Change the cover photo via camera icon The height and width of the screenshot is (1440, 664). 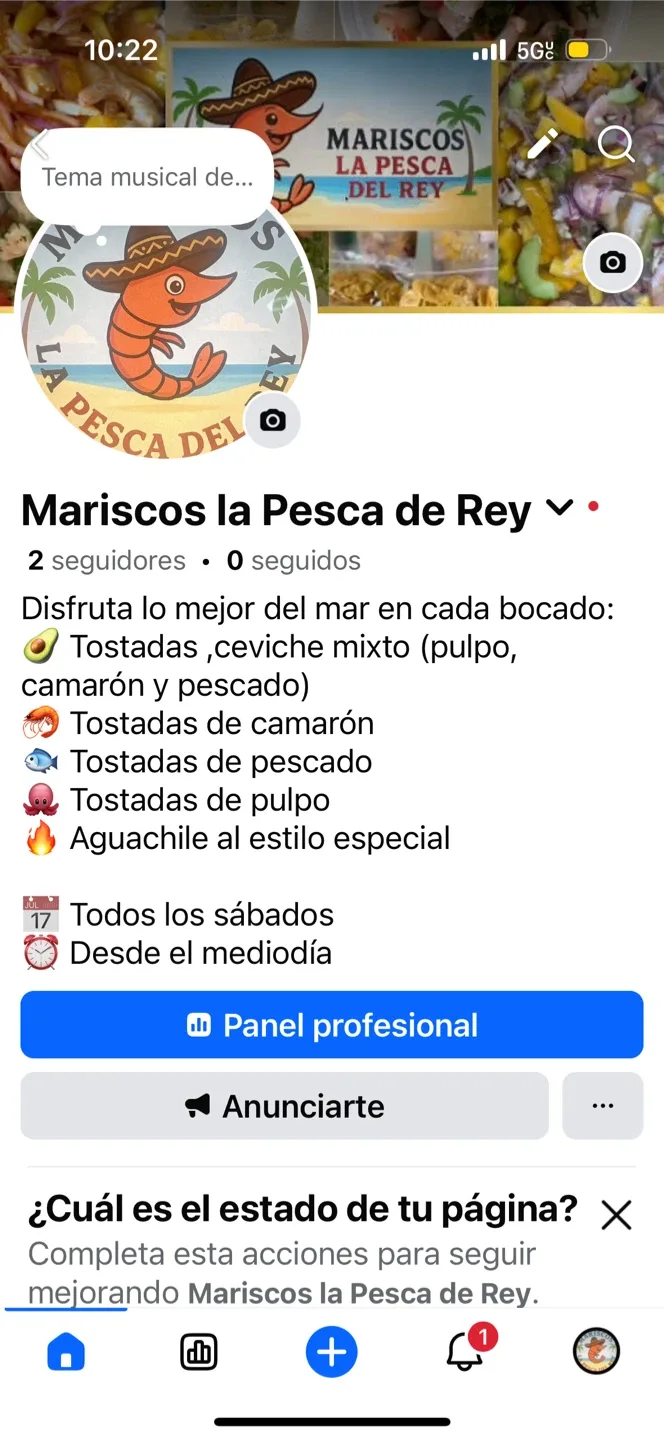click(612, 263)
